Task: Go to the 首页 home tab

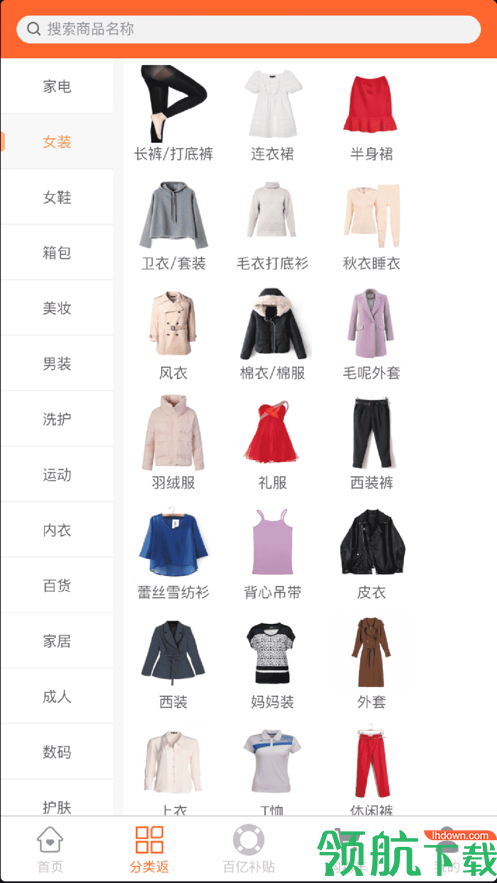Action: [50, 849]
